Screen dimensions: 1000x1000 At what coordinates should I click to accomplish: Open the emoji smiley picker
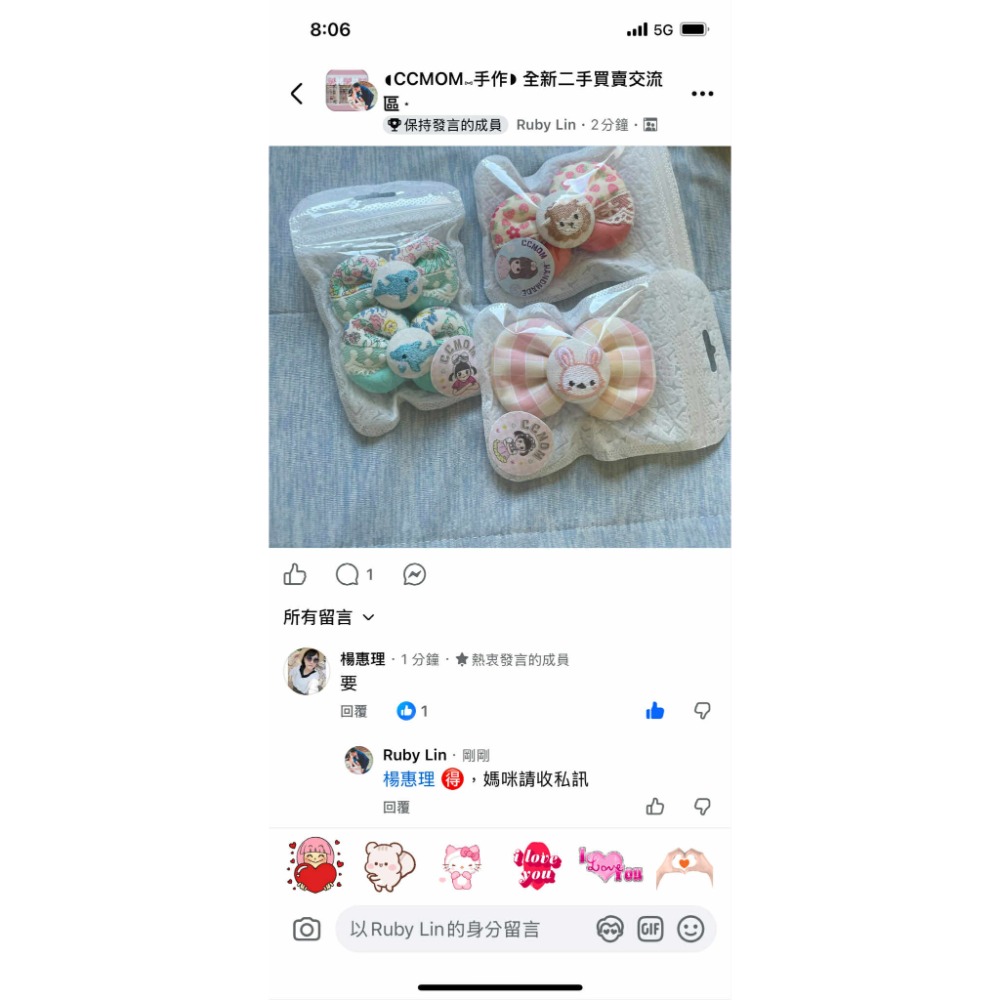click(690, 929)
